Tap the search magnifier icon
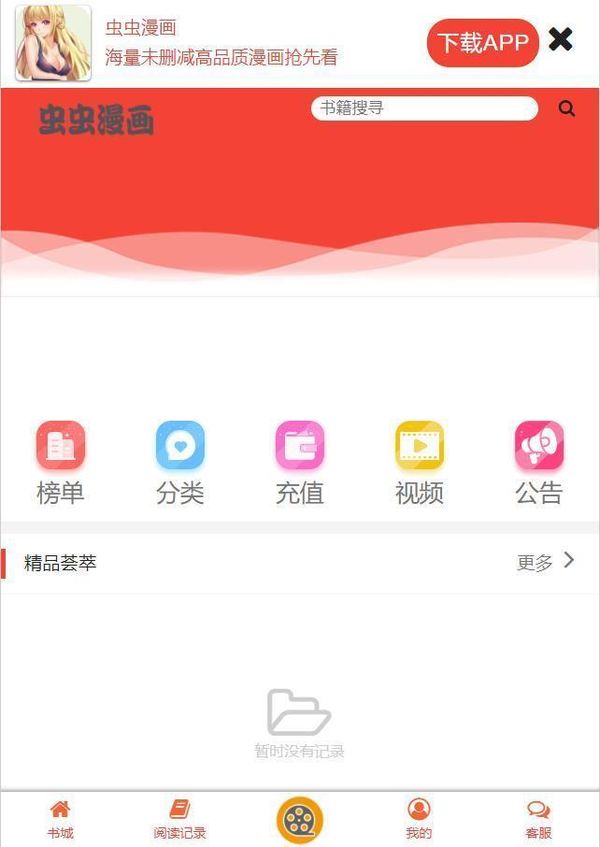 tap(567, 109)
